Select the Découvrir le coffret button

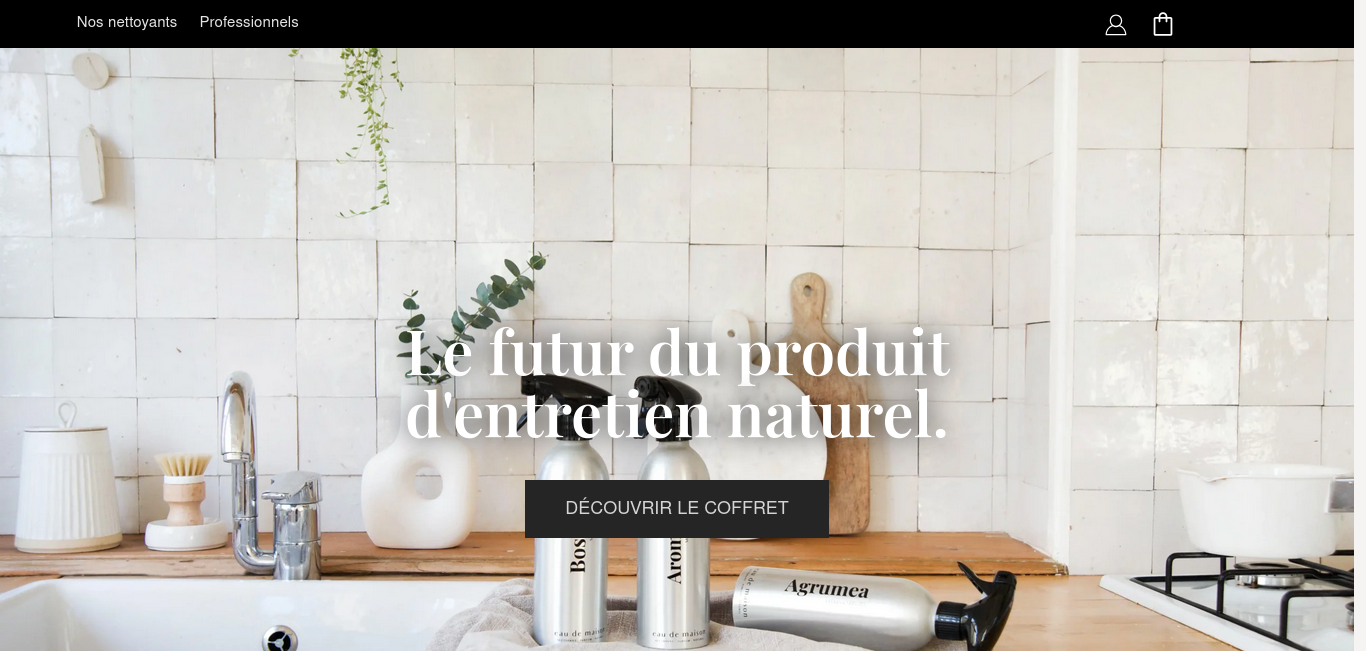coord(677,508)
